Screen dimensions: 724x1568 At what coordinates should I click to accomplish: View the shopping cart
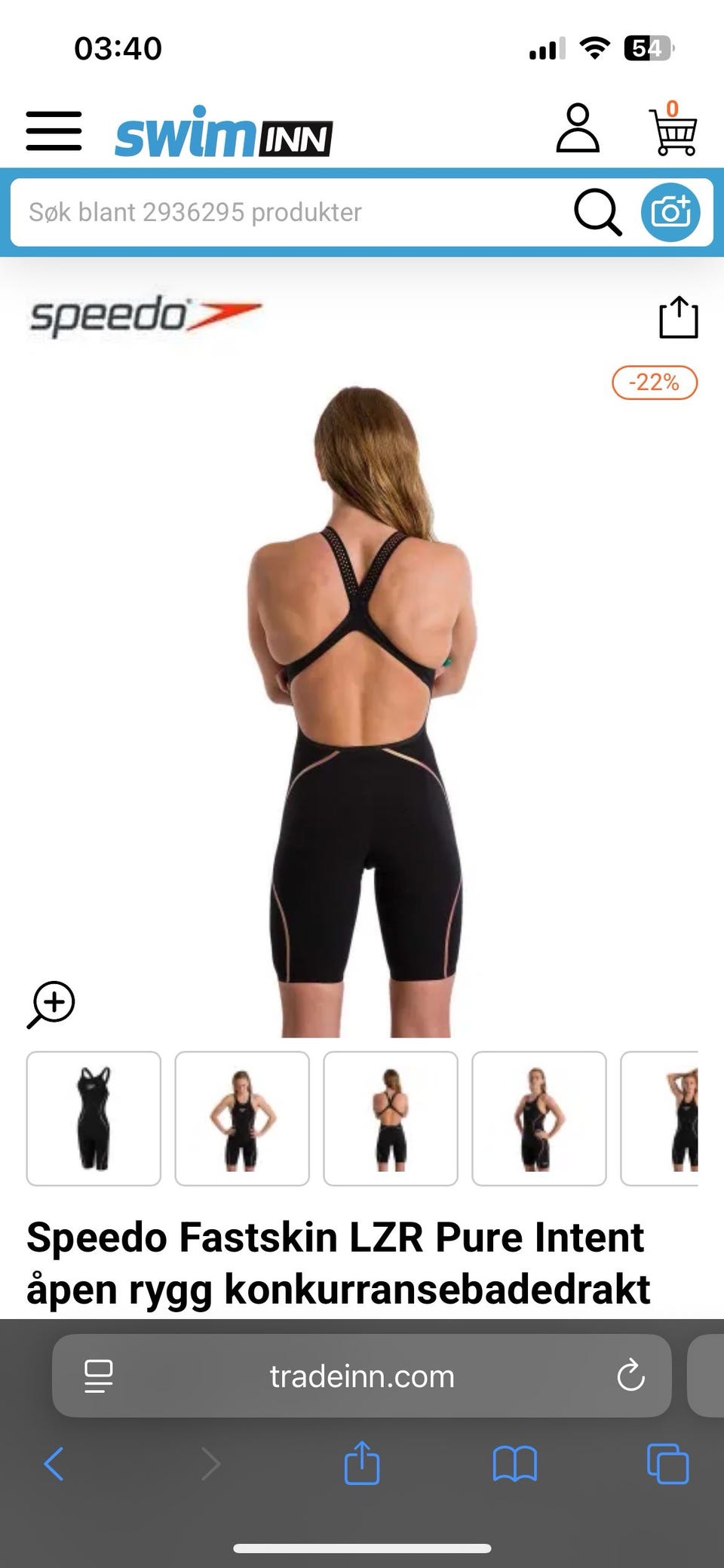pos(673,131)
